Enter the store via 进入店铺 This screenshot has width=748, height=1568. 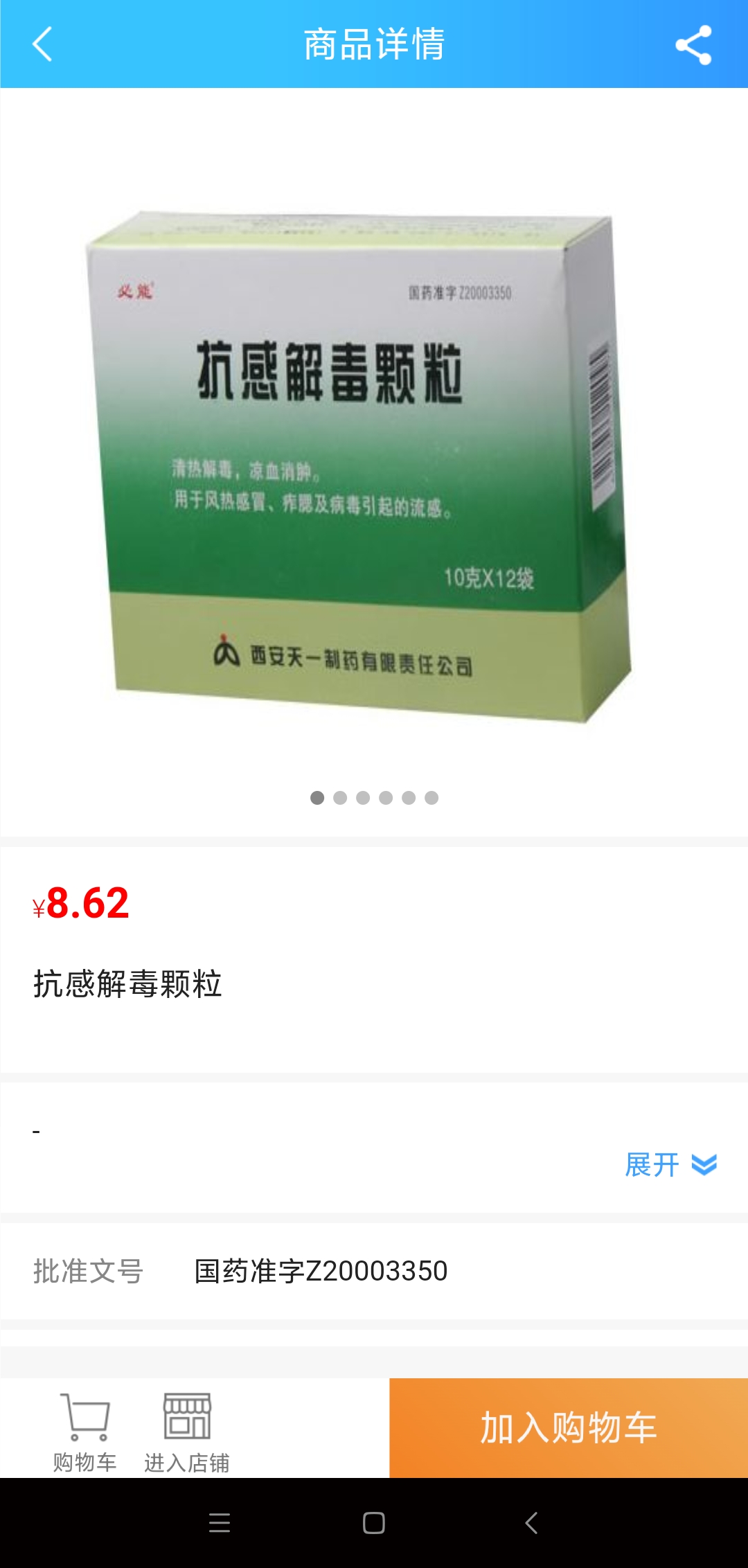point(186,1431)
